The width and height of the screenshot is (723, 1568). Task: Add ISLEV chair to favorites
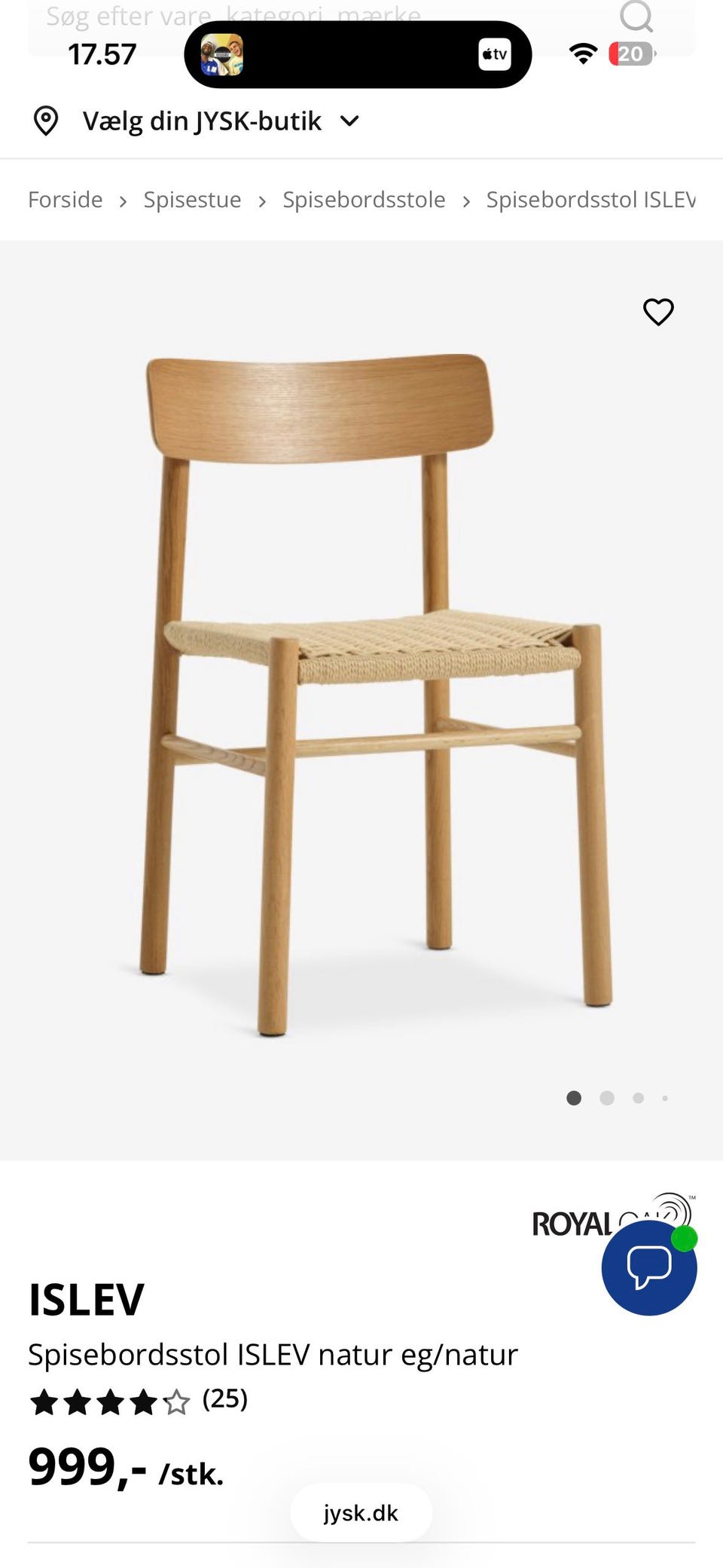coord(657,312)
